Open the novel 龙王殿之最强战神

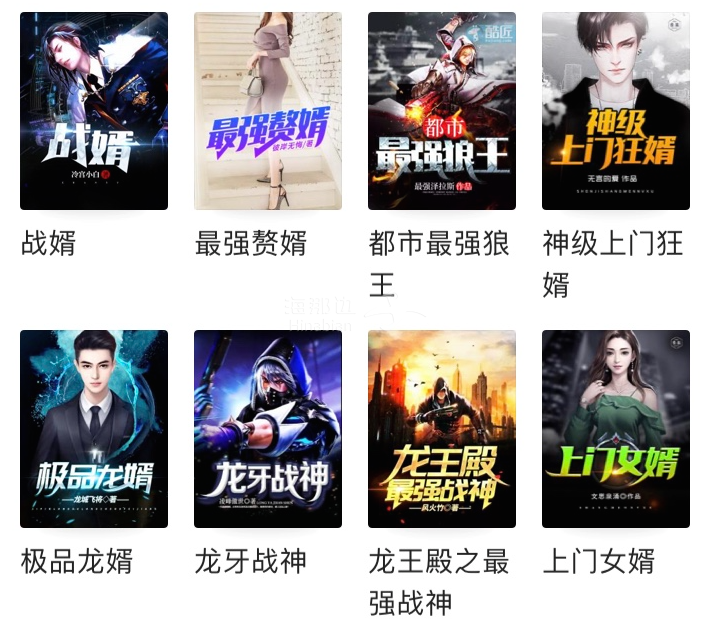point(442,429)
